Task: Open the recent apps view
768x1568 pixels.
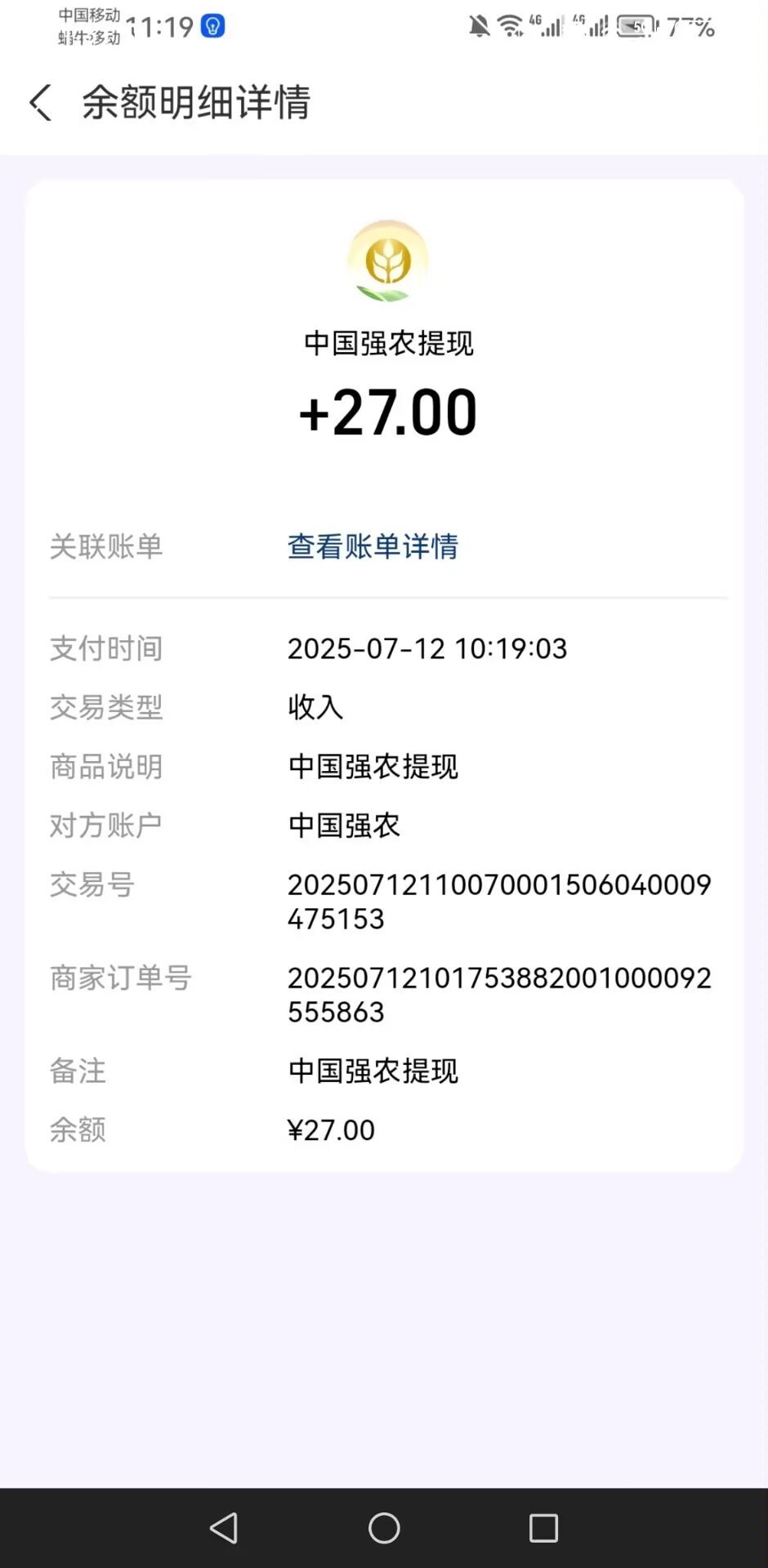Action: [543, 1528]
